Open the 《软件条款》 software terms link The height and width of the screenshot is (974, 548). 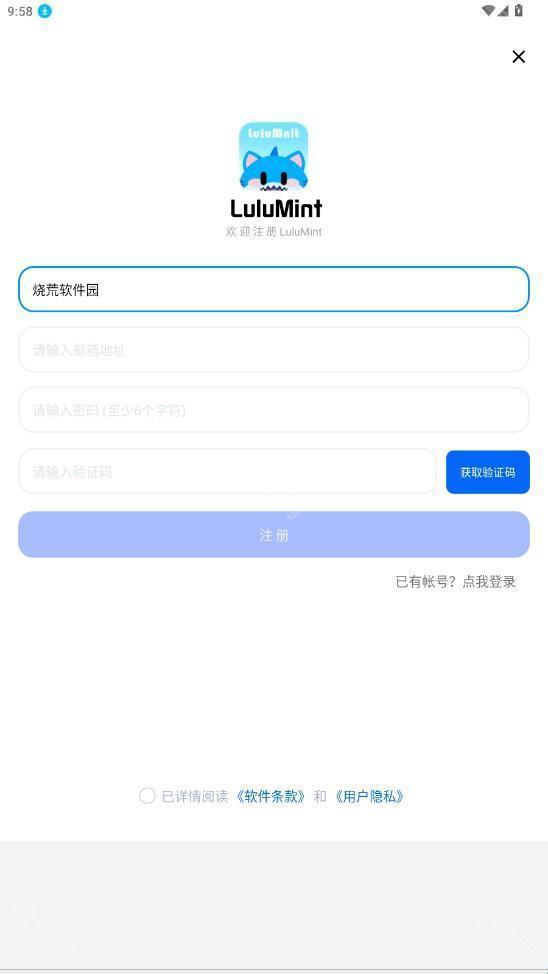tap(270, 796)
